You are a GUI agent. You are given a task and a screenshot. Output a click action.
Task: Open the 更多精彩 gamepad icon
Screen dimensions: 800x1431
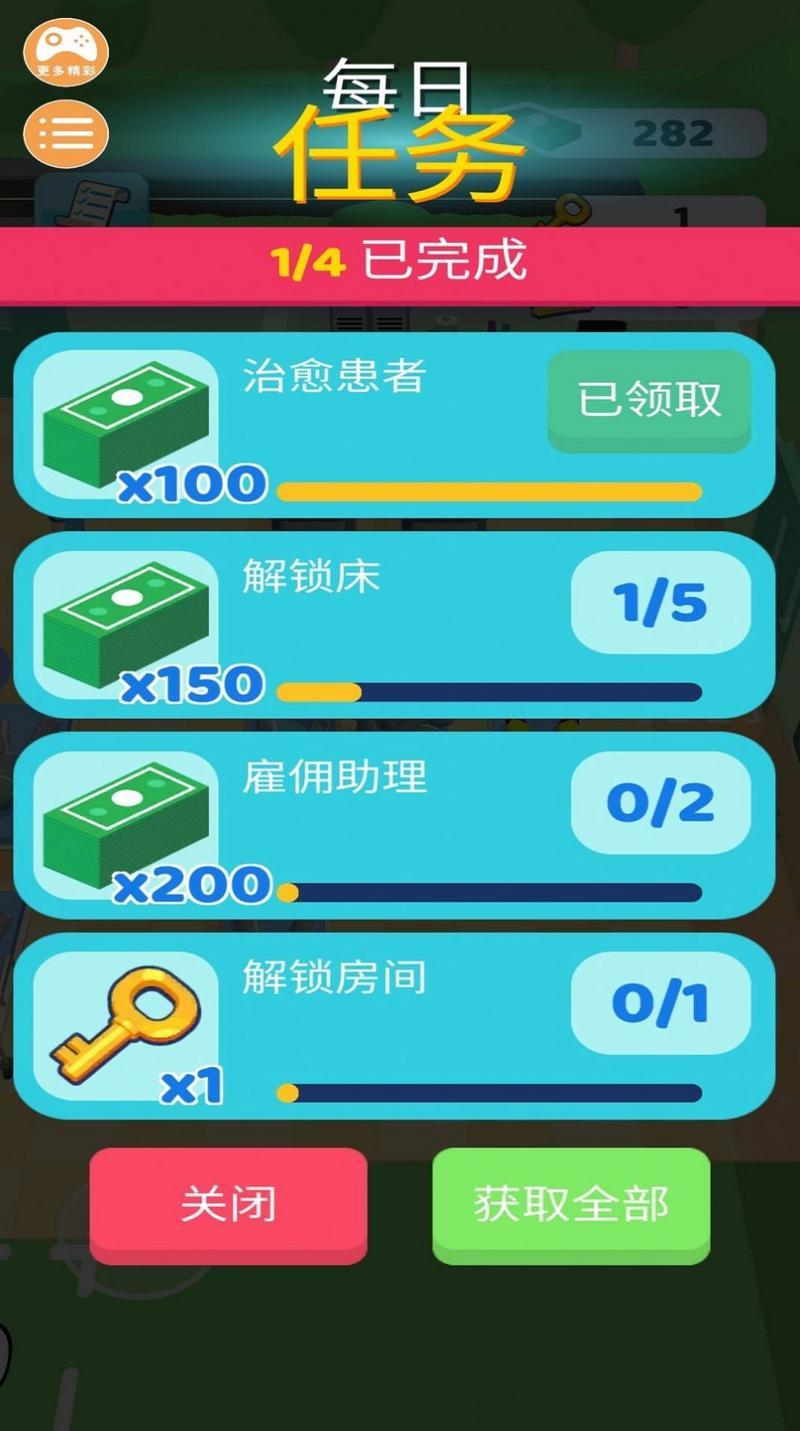click(66, 52)
